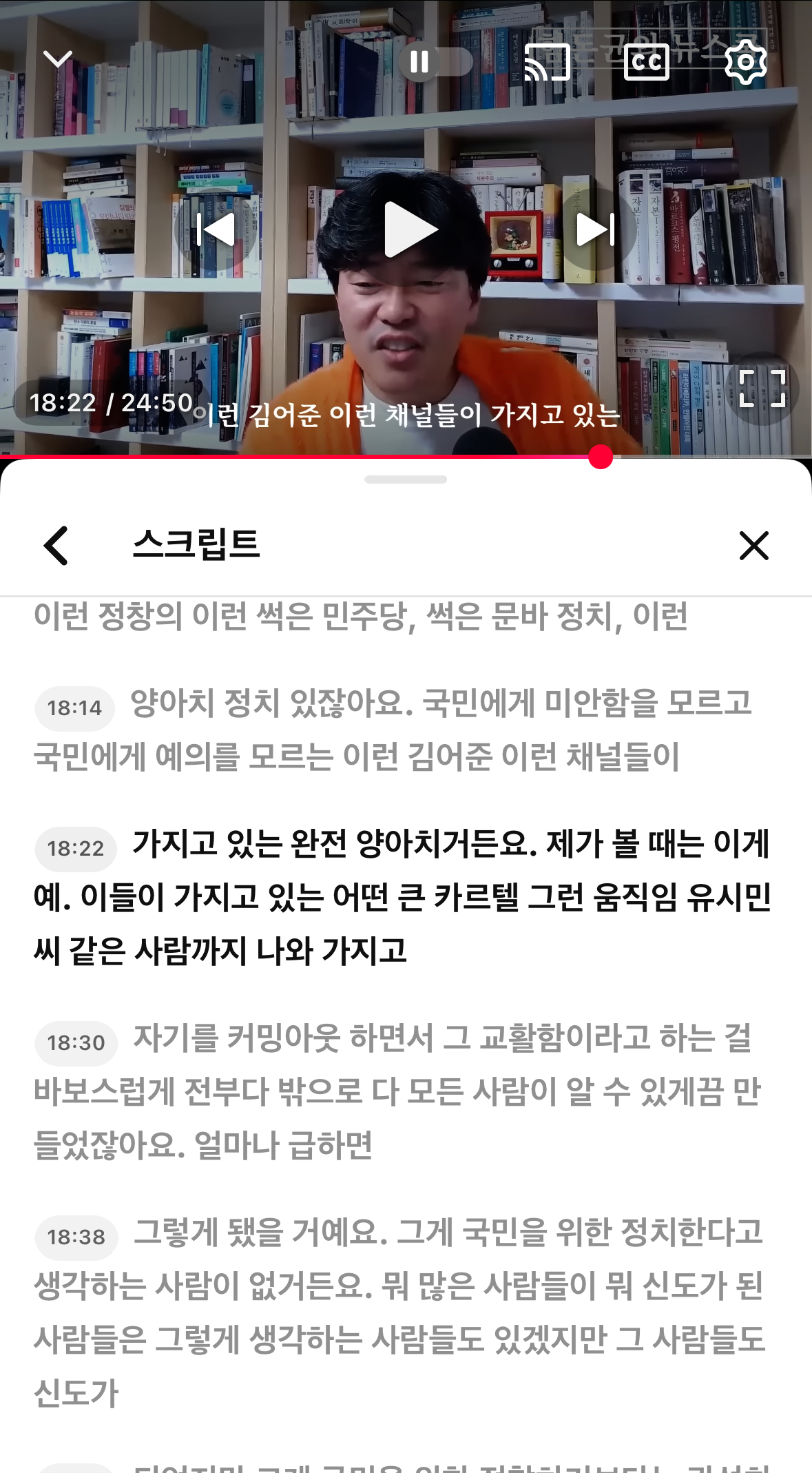Skip to the next video
812x1473 pixels.
tap(596, 229)
